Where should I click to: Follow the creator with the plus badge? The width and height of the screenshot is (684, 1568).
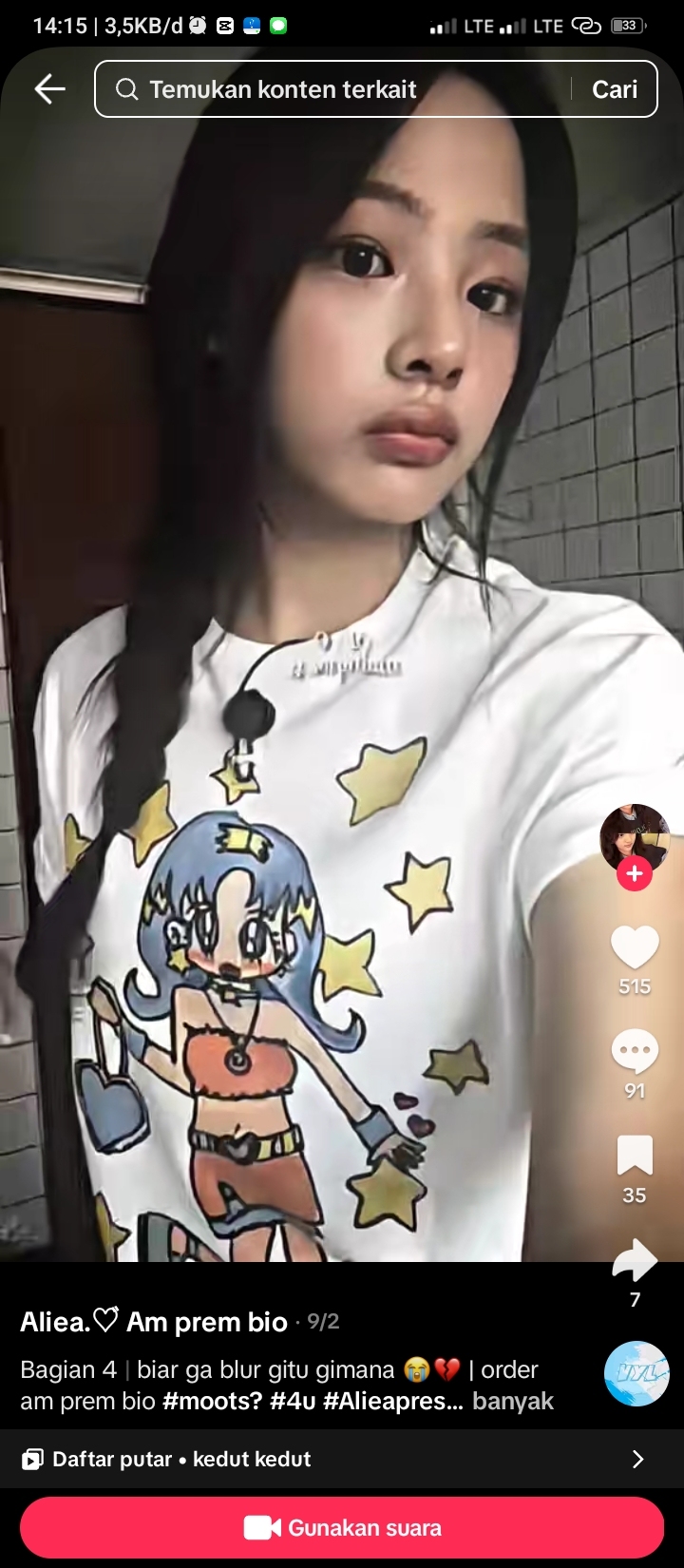pos(634,874)
